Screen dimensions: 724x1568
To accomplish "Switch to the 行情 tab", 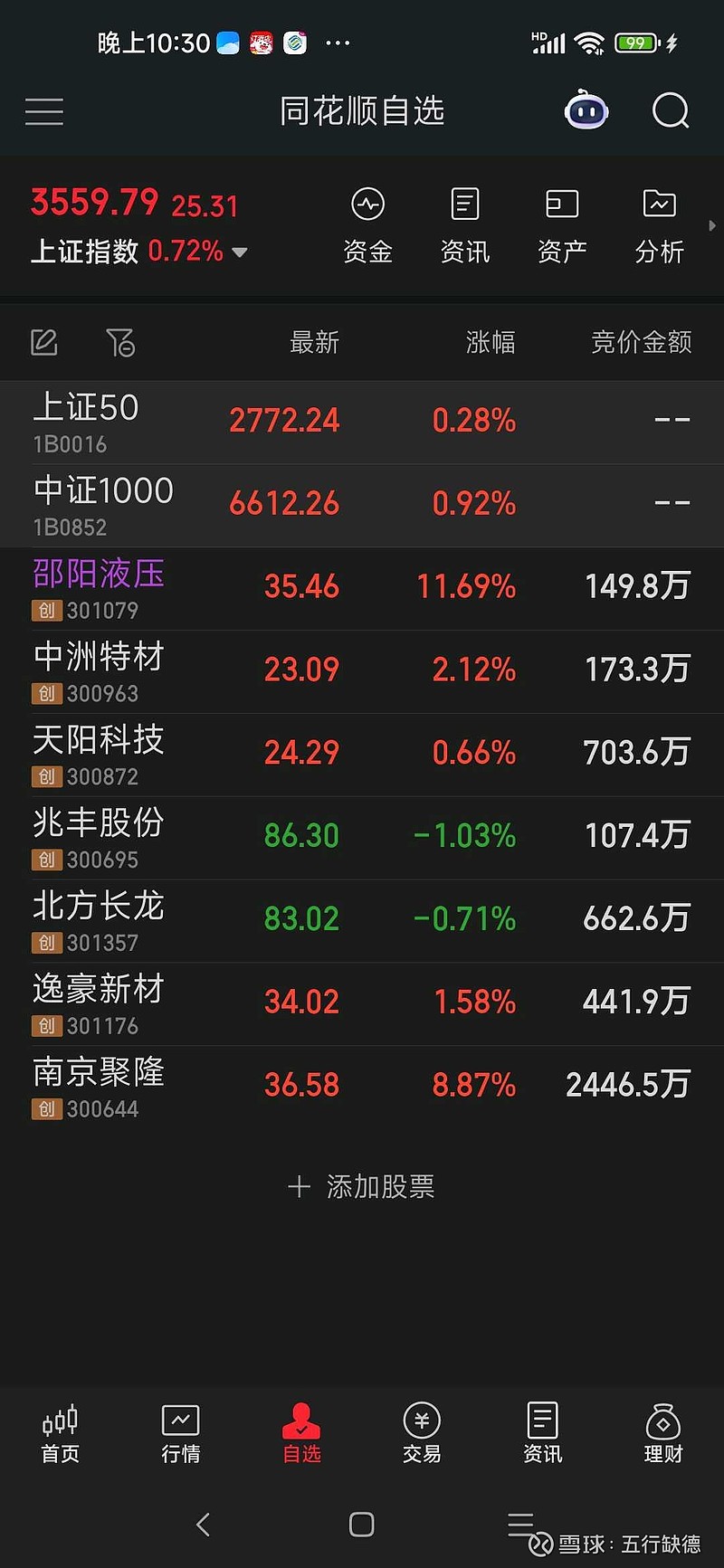I will click(x=180, y=1434).
